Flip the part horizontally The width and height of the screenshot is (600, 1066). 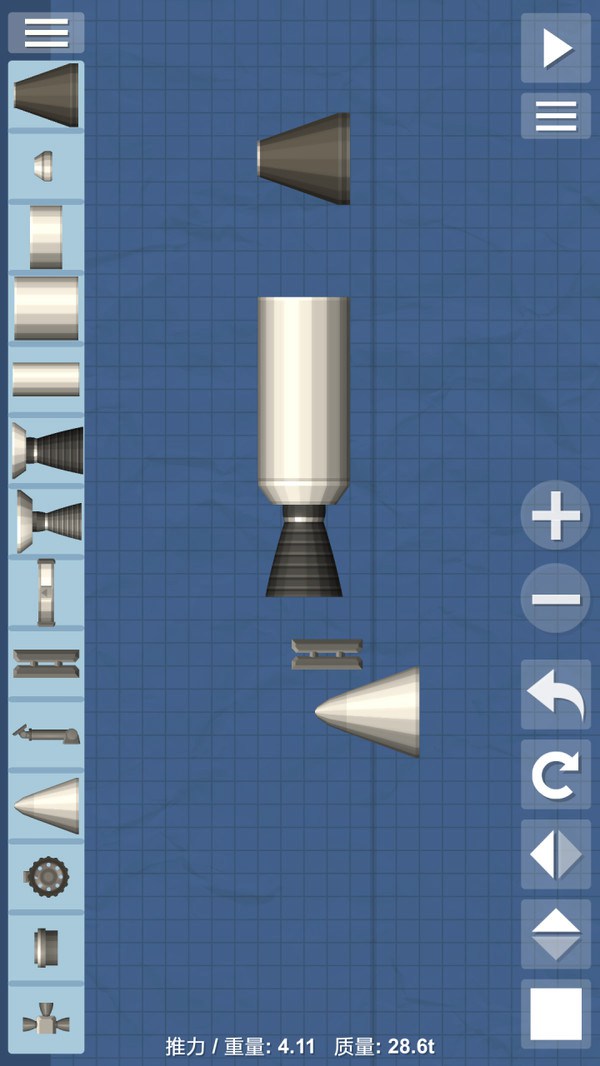pyautogui.click(x=556, y=854)
